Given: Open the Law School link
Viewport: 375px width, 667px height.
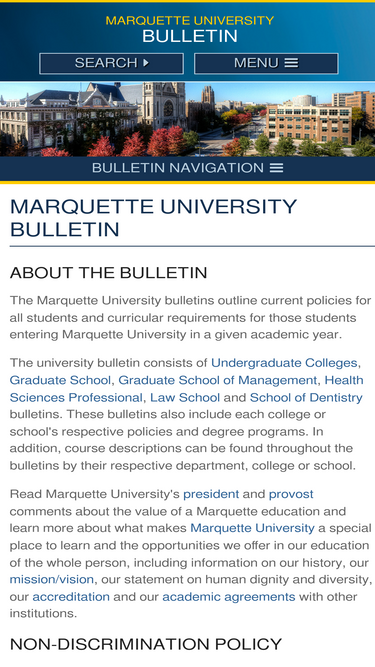Looking at the screenshot, I should tap(185, 397).
